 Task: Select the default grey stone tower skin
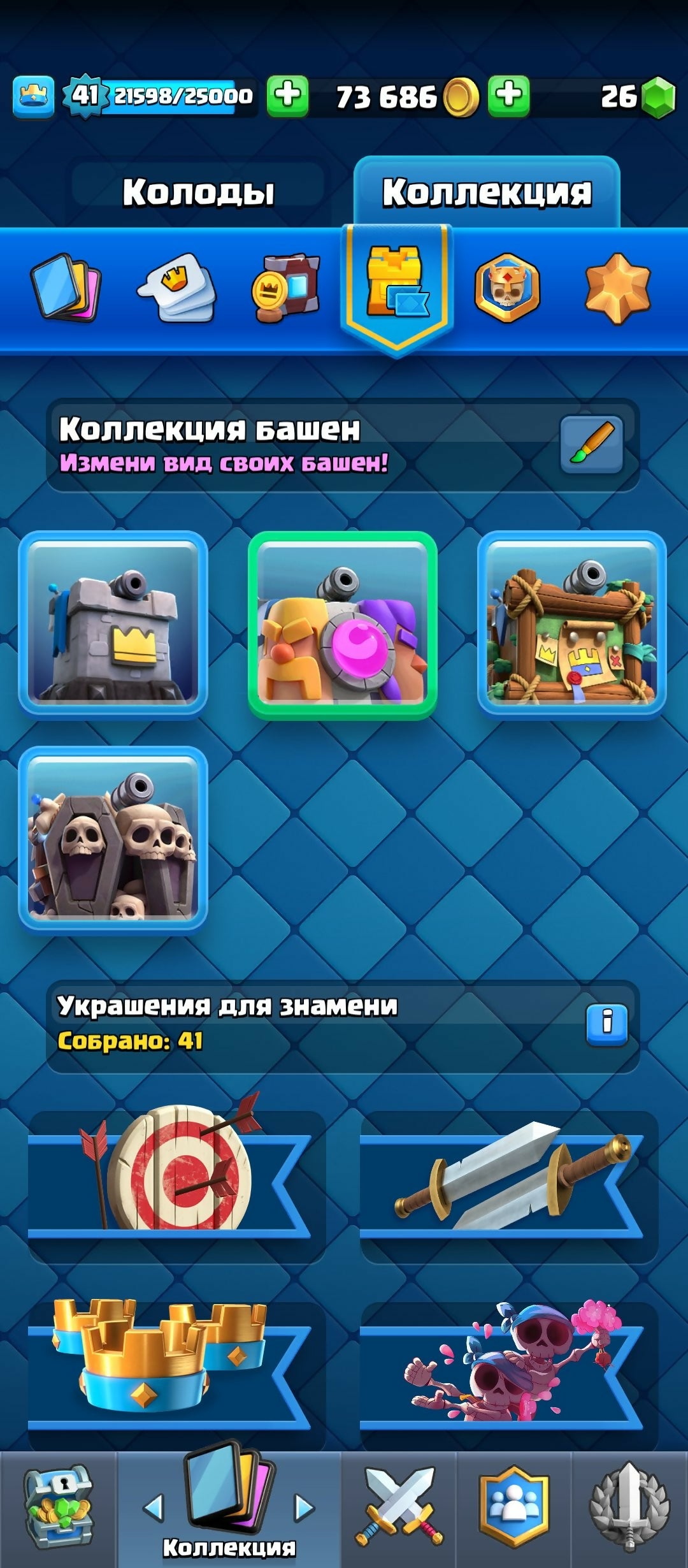pos(113,624)
